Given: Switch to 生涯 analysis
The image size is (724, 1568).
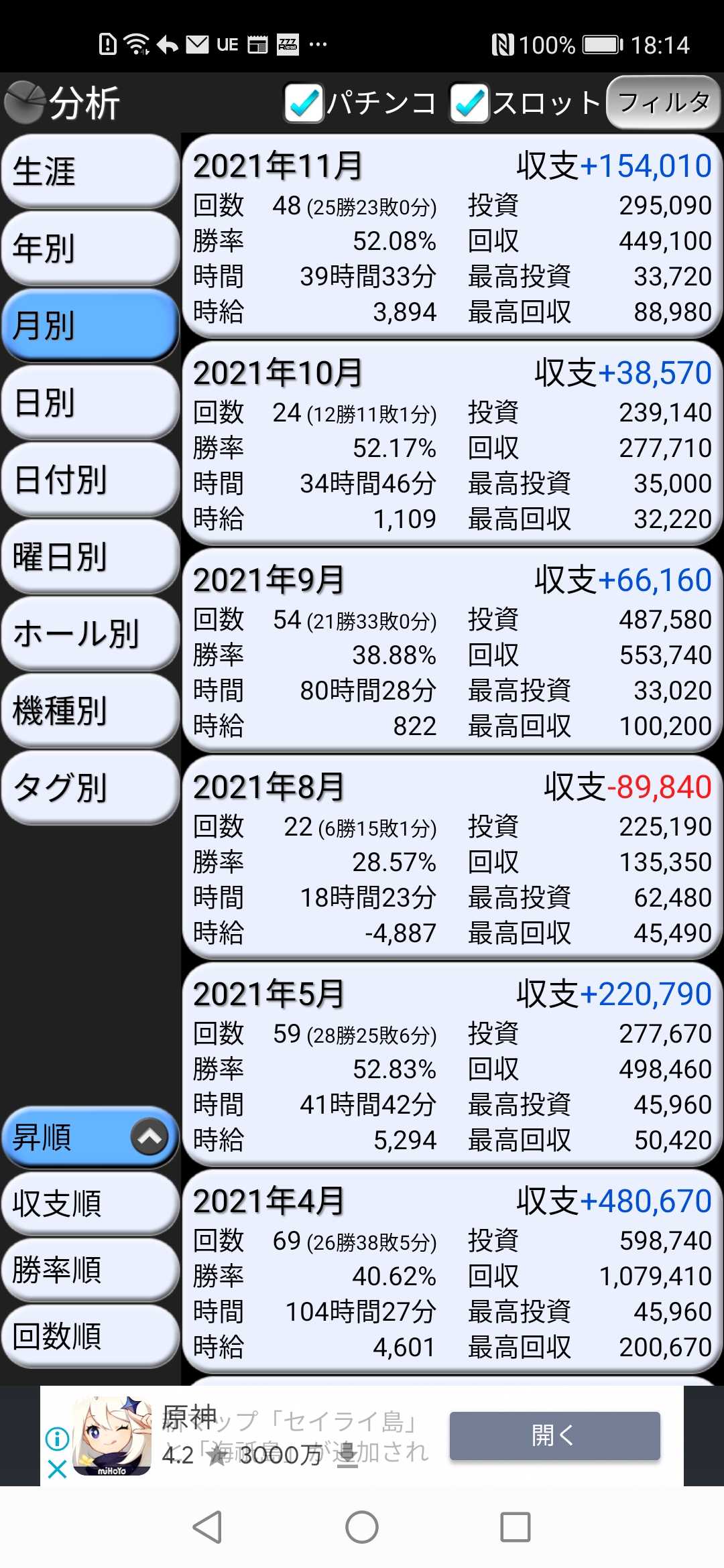Looking at the screenshot, I should (90, 172).
